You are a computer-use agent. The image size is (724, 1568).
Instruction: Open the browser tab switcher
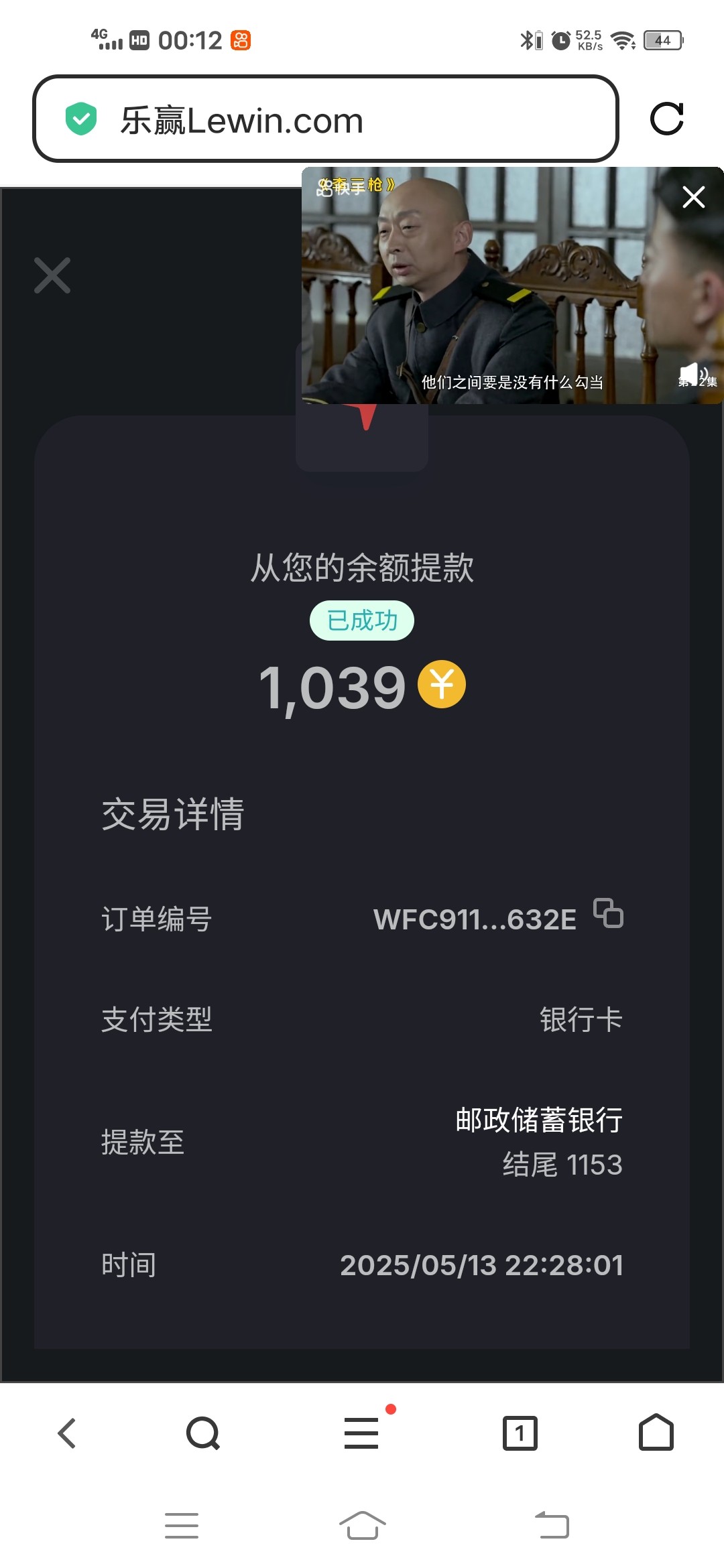click(x=520, y=1433)
